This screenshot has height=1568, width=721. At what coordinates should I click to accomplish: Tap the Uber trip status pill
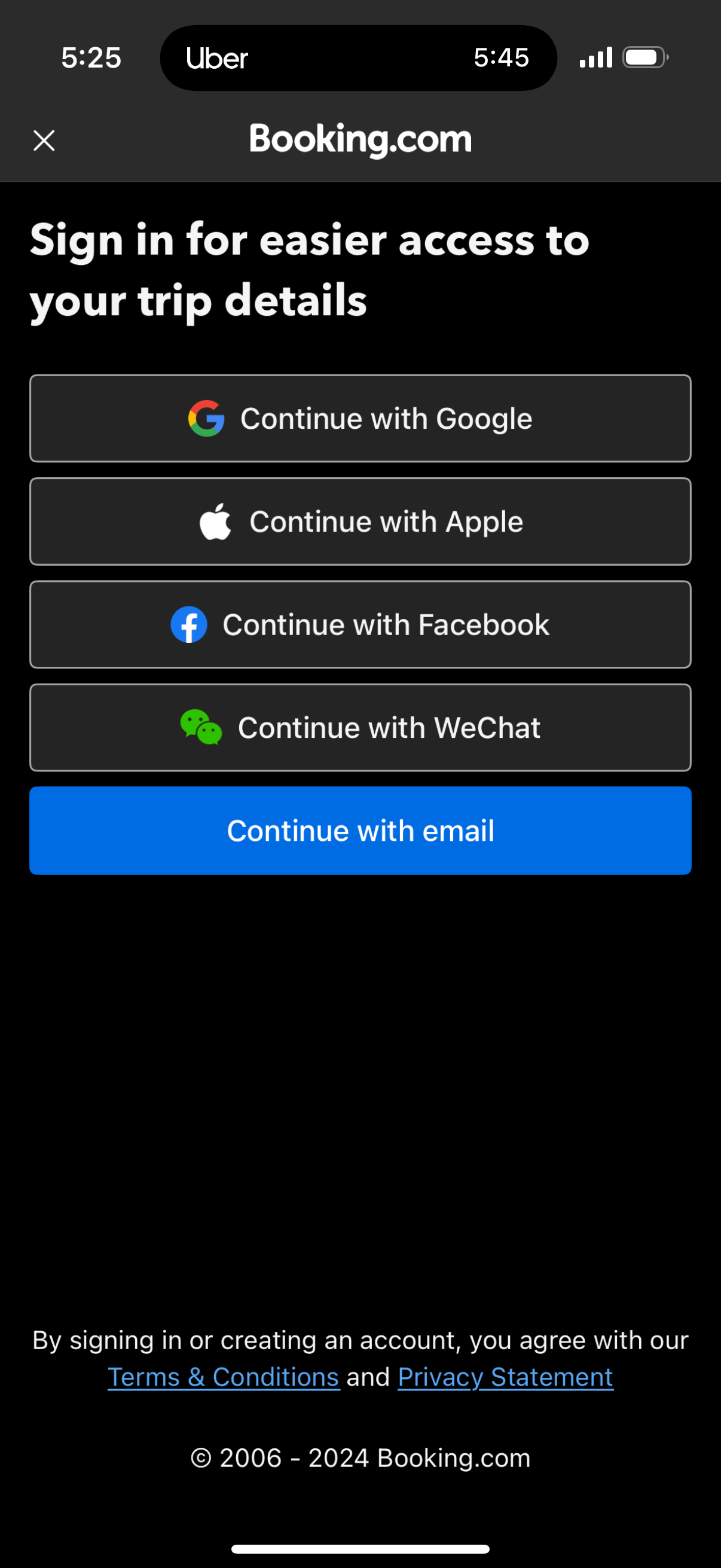[x=358, y=57]
